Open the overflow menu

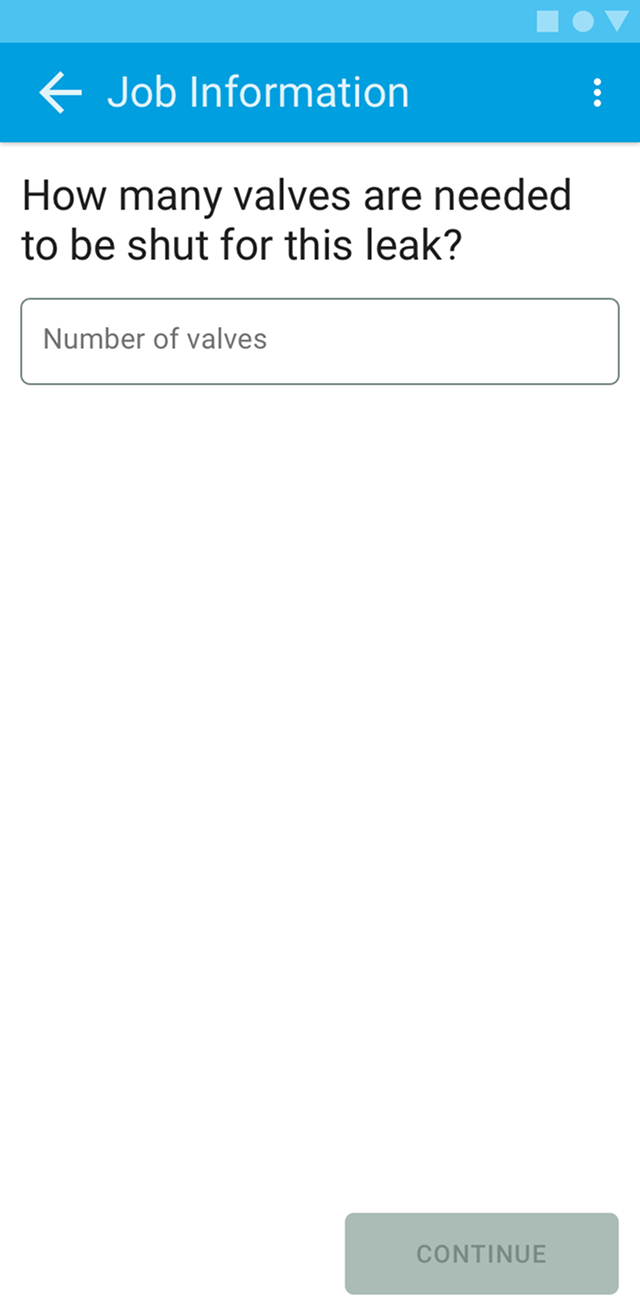[597, 93]
